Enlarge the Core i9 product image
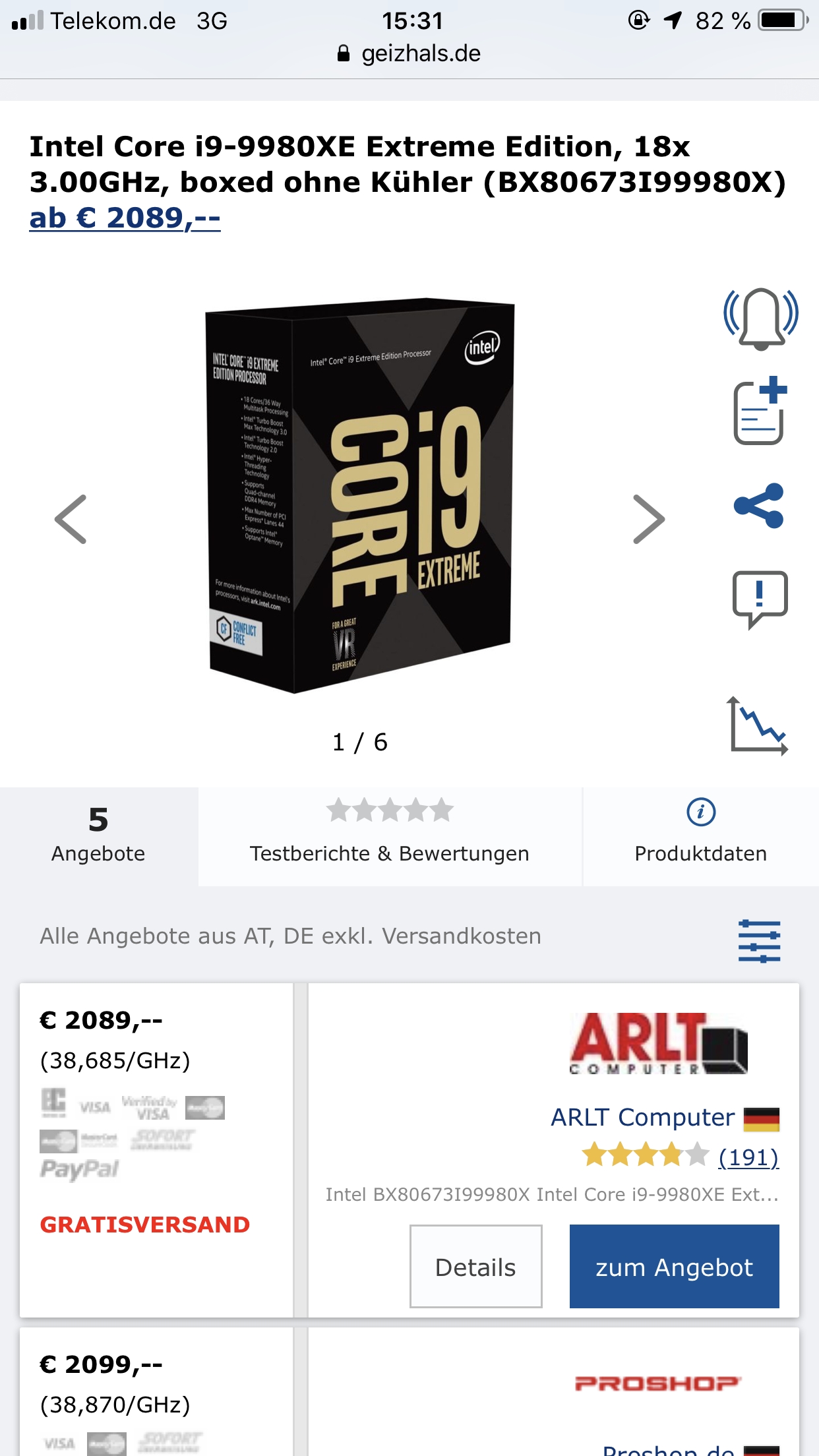This screenshot has width=819, height=1456. tap(359, 495)
